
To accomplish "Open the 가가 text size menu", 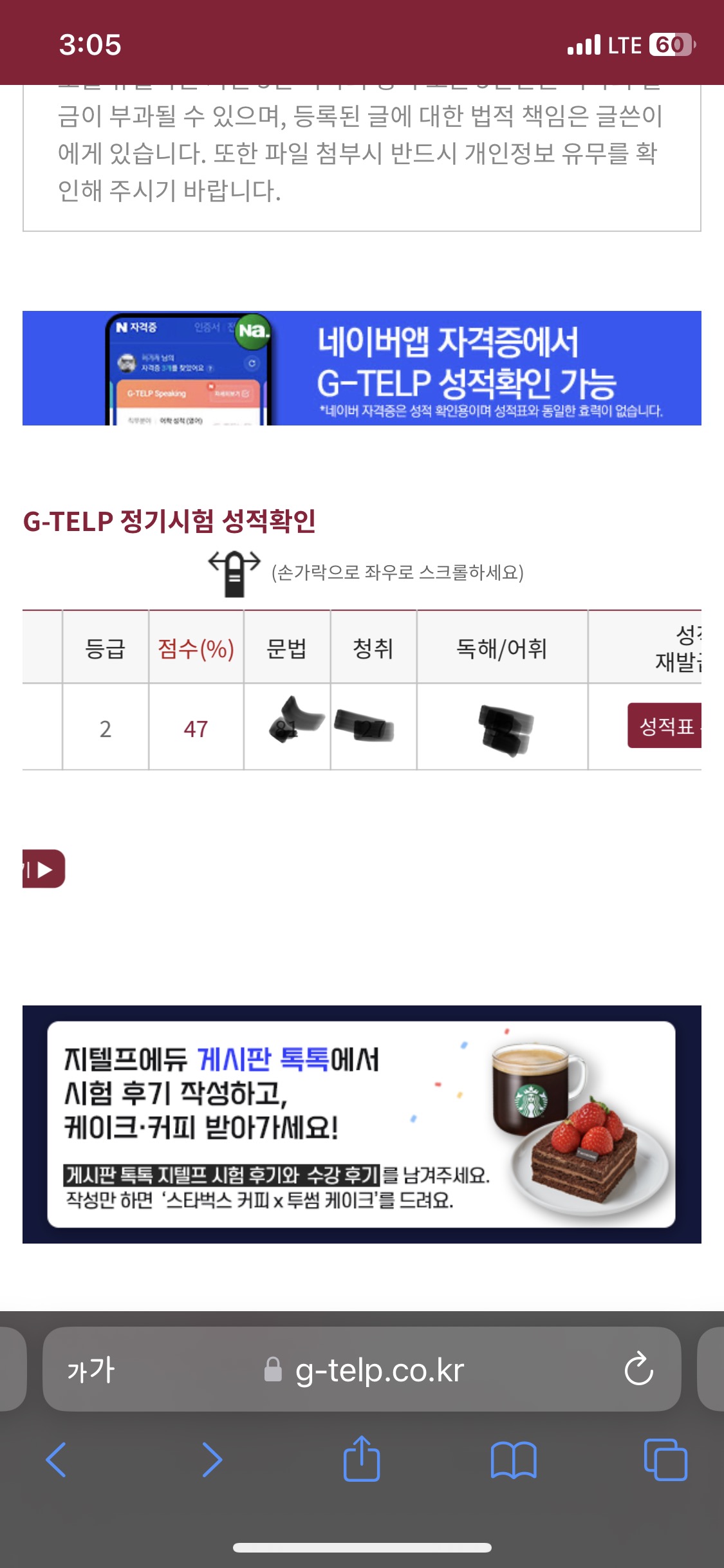I will (x=91, y=1370).
